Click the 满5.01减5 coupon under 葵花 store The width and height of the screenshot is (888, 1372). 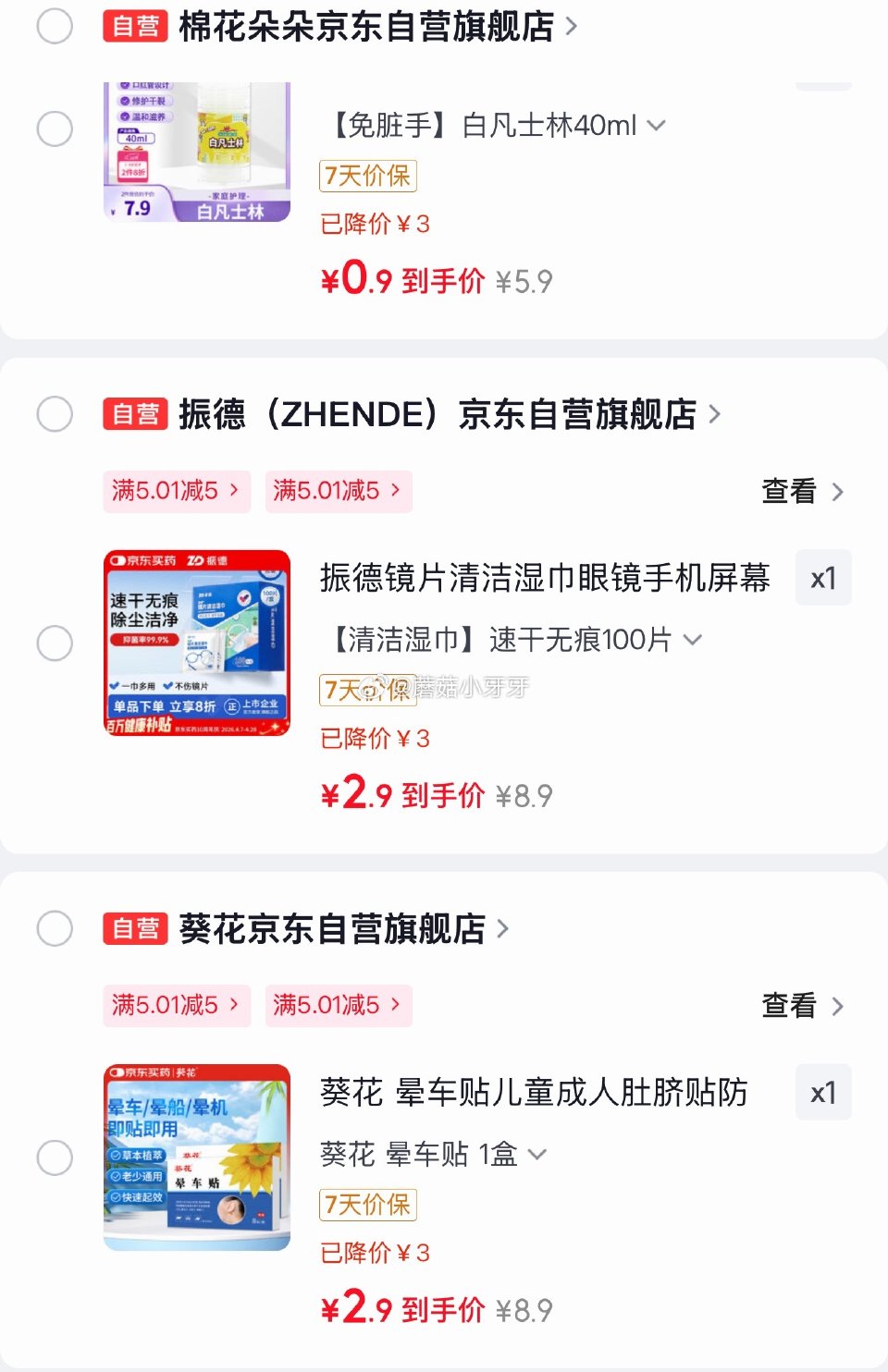point(176,1005)
